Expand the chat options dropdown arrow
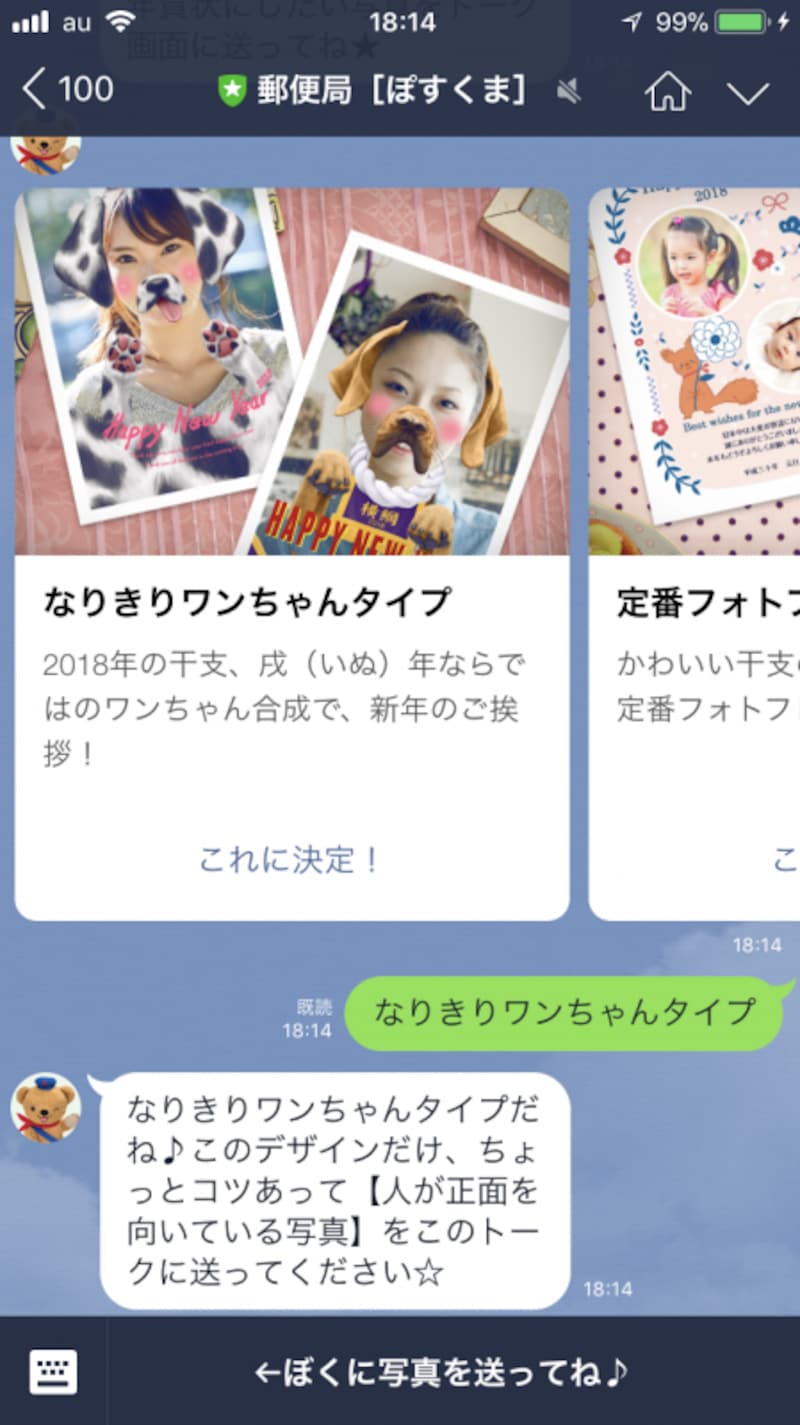 [x=747, y=93]
